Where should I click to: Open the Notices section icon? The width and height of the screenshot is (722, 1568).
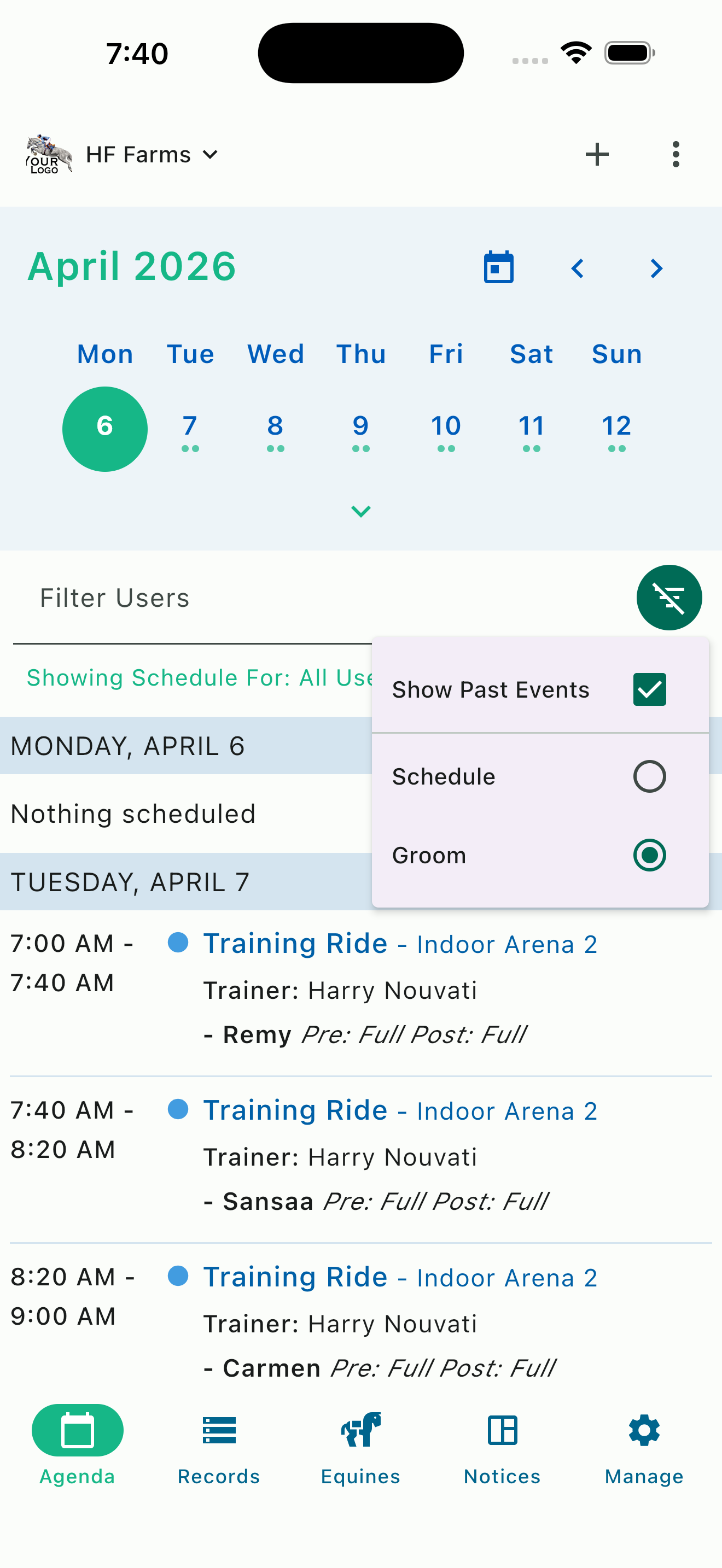502,1430
